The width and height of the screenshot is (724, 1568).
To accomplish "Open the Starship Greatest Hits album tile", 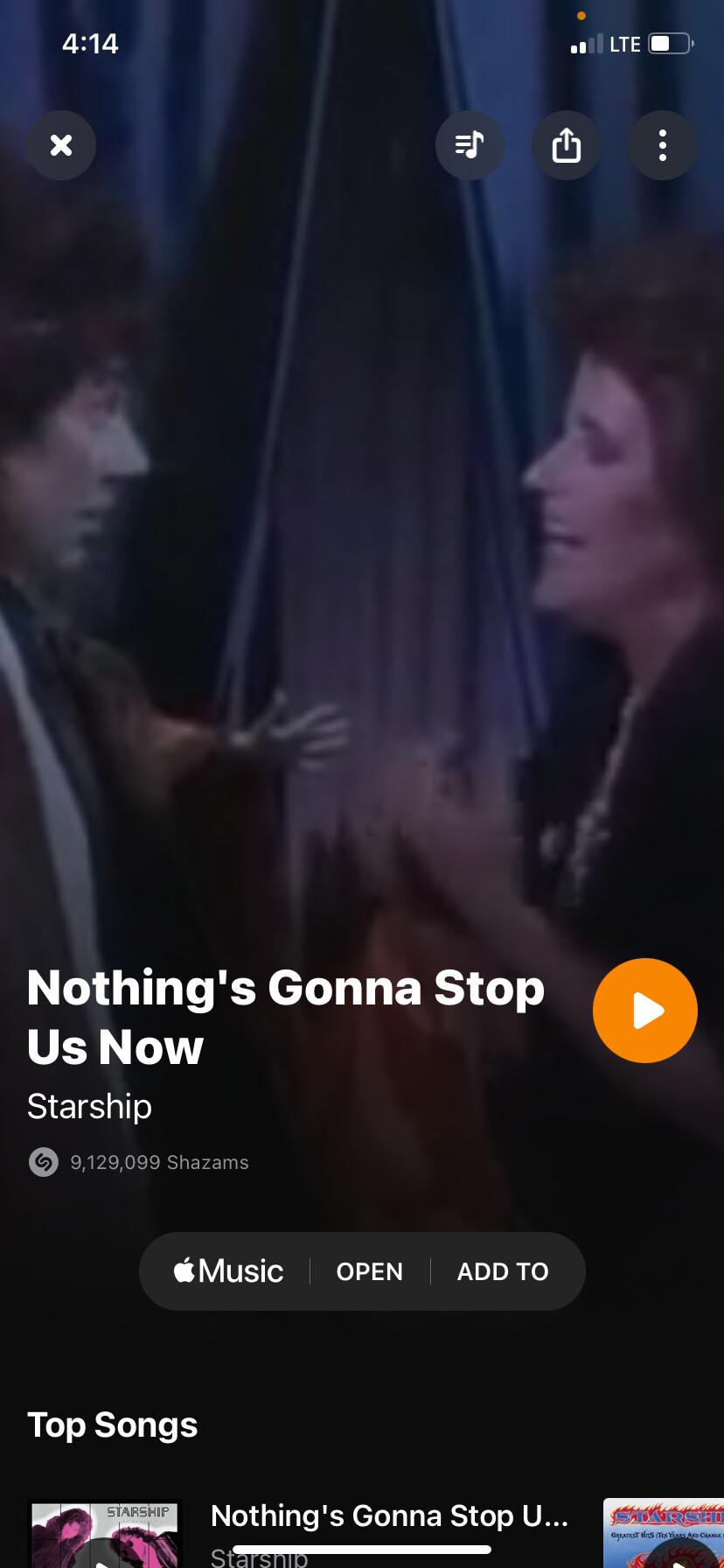I will pos(666,1533).
